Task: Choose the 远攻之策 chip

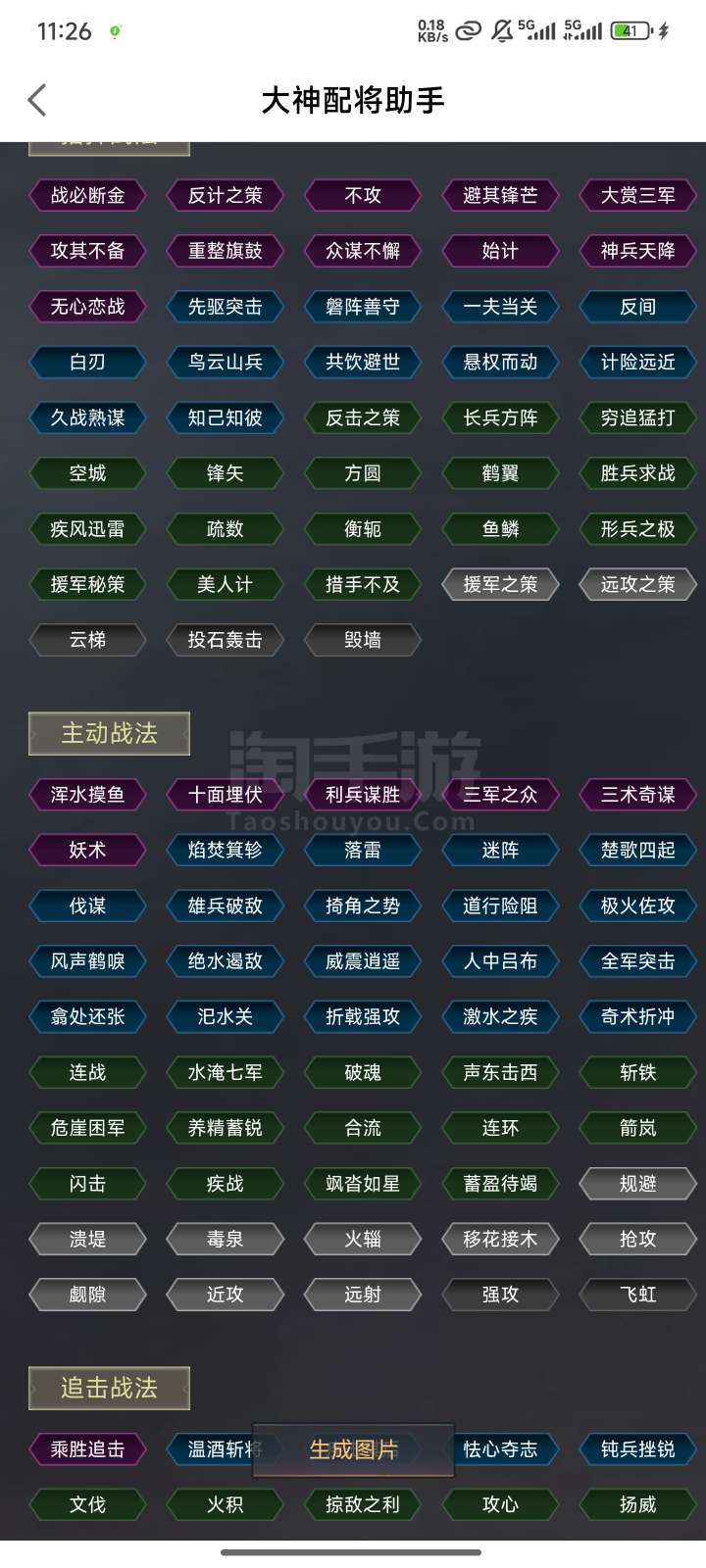Action: 637,584
